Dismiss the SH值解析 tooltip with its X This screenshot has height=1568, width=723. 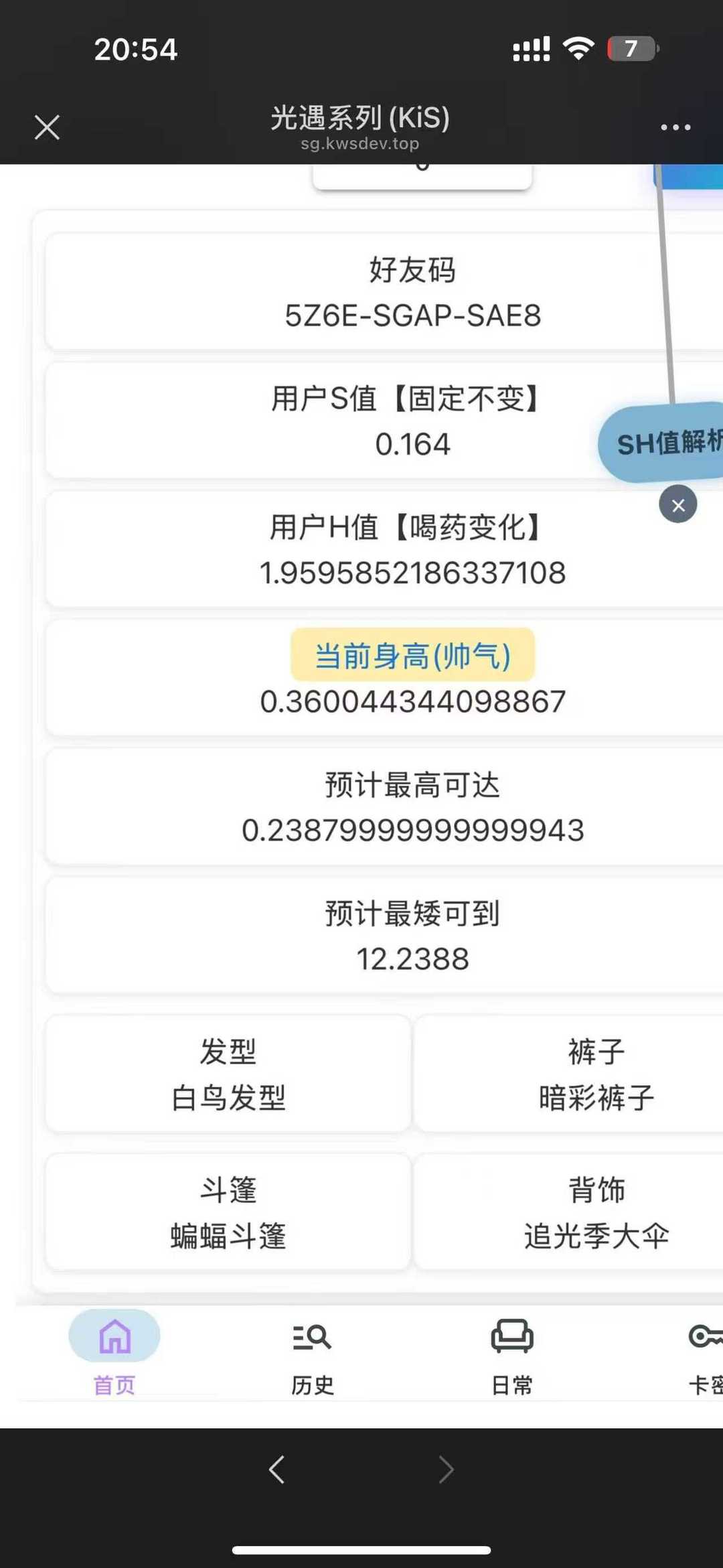click(678, 504)
